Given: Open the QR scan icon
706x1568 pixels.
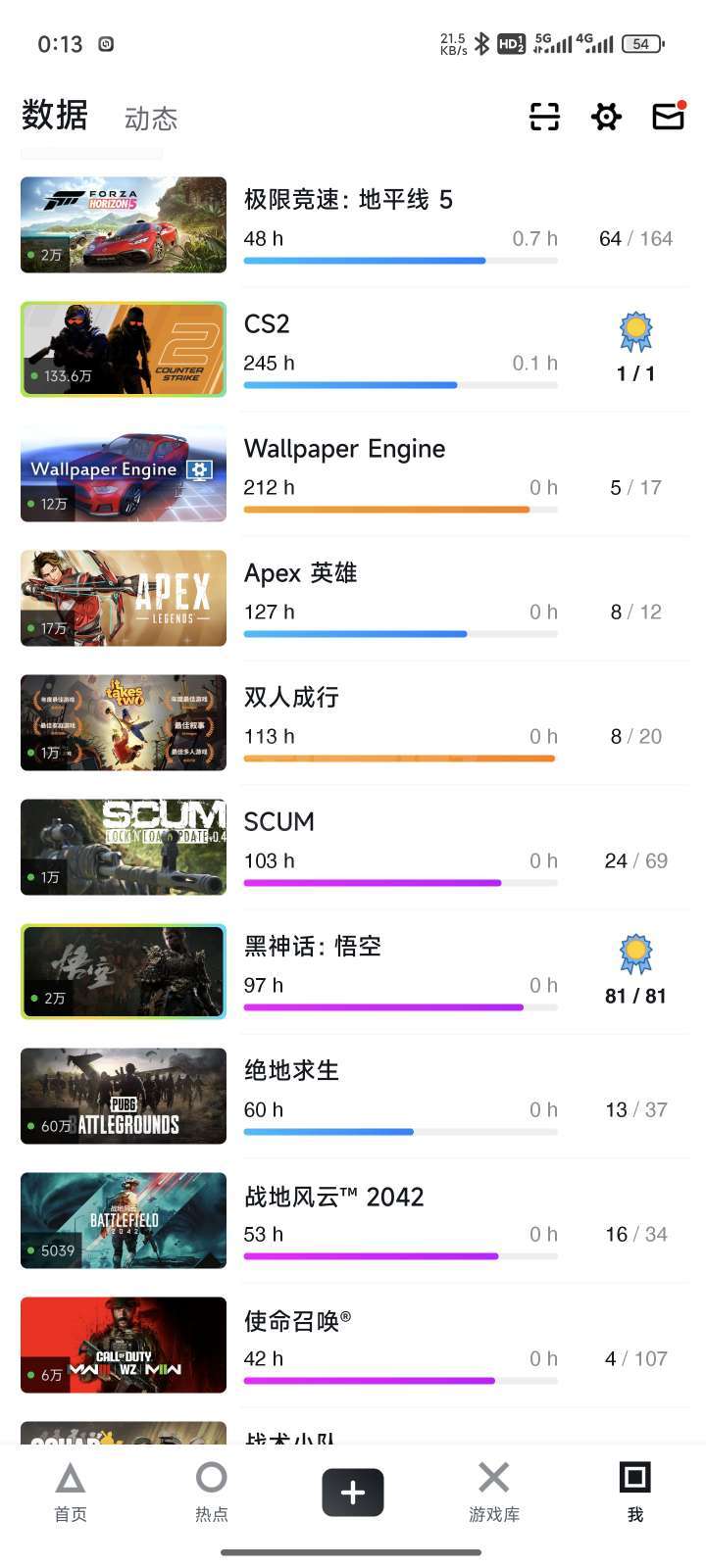Looking at the screenshot, I should (x=544, y=117).
